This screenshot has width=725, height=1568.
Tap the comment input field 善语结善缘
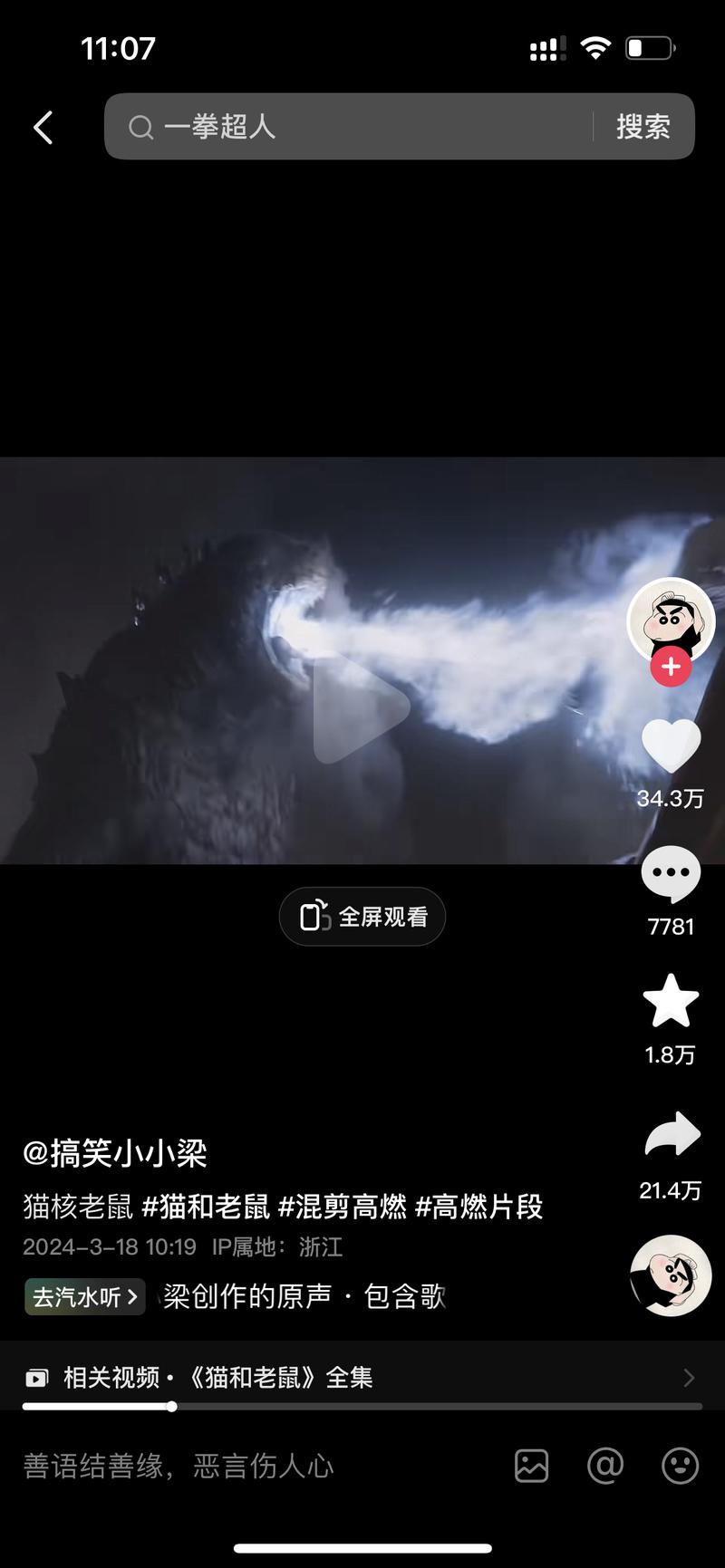click(x=181, y=1465)
